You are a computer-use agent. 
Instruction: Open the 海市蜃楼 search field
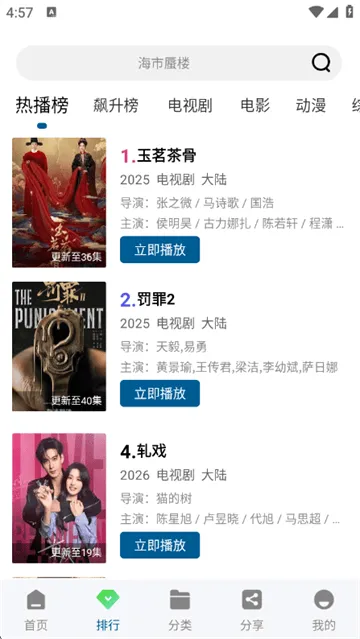coord(179,63)
